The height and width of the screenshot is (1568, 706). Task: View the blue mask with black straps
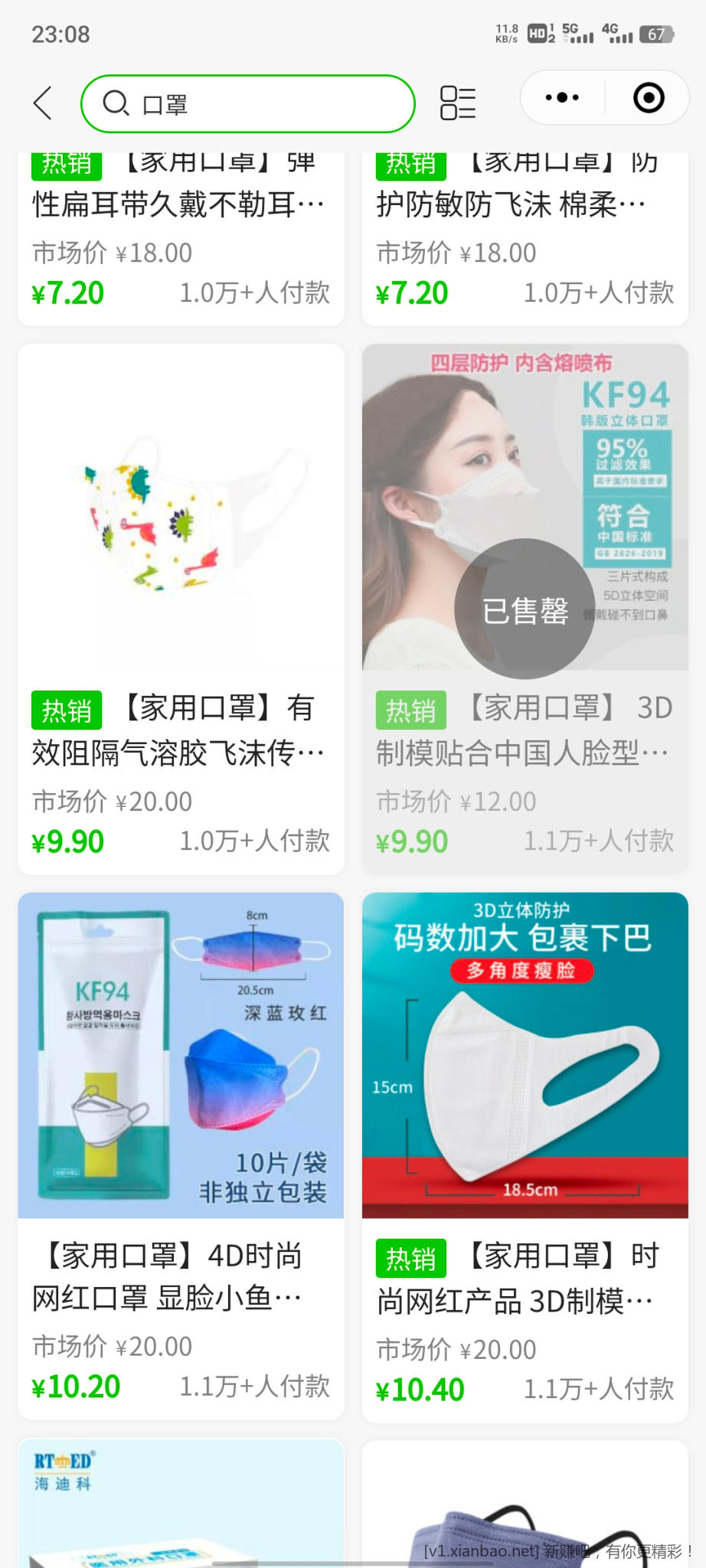525,1504
